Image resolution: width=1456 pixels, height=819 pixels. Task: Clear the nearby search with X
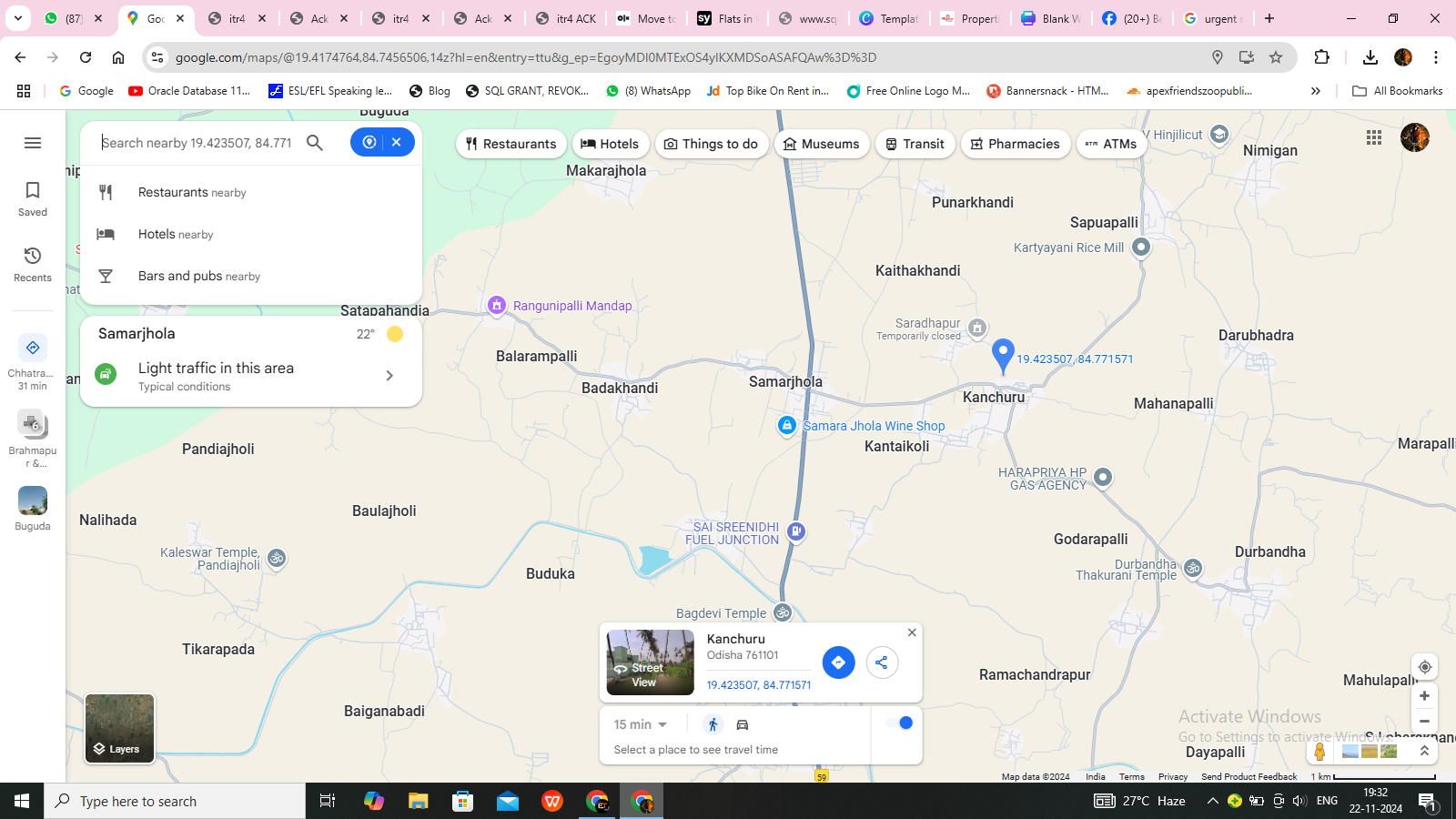pyautogui.click(x=397, y=142)
